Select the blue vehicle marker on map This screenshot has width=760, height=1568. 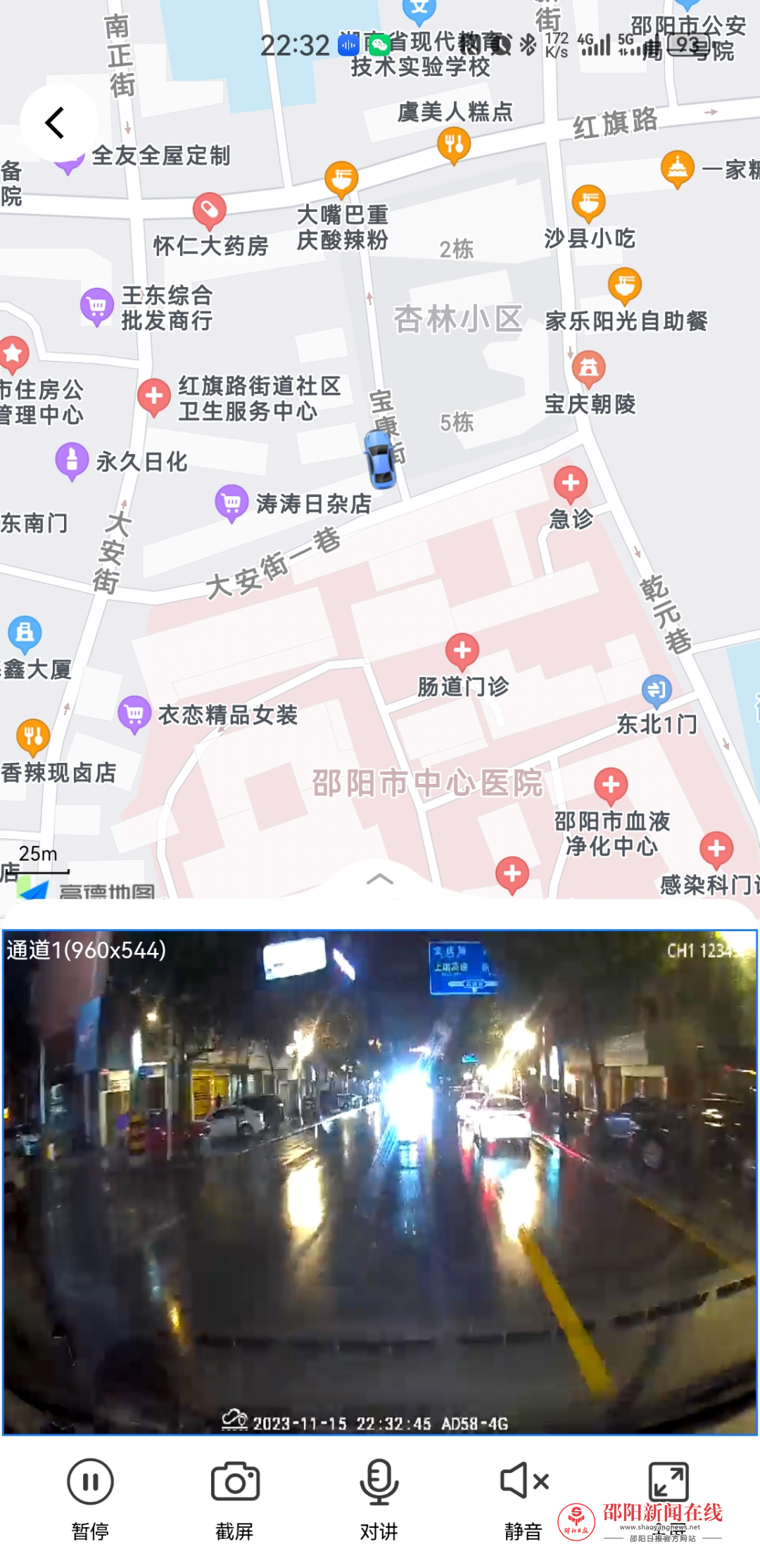(381, 459)
